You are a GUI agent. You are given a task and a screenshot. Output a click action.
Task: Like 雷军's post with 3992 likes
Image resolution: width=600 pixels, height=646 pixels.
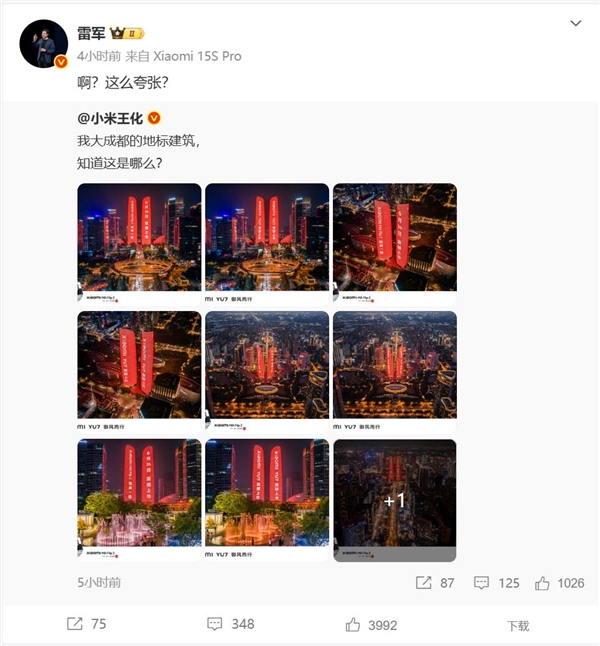[371, 624]
